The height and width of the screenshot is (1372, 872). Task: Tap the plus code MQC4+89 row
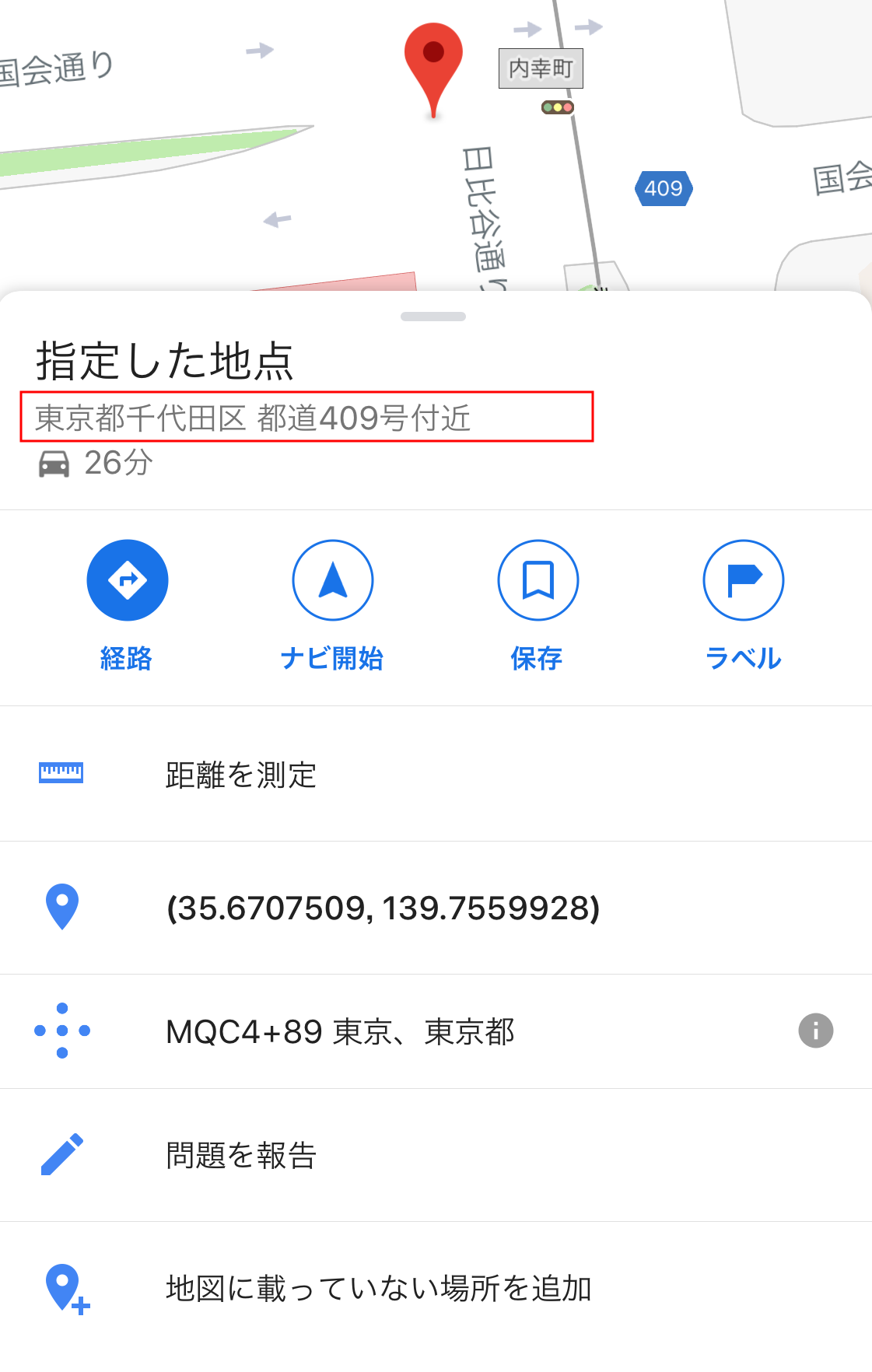point(341,1032)
